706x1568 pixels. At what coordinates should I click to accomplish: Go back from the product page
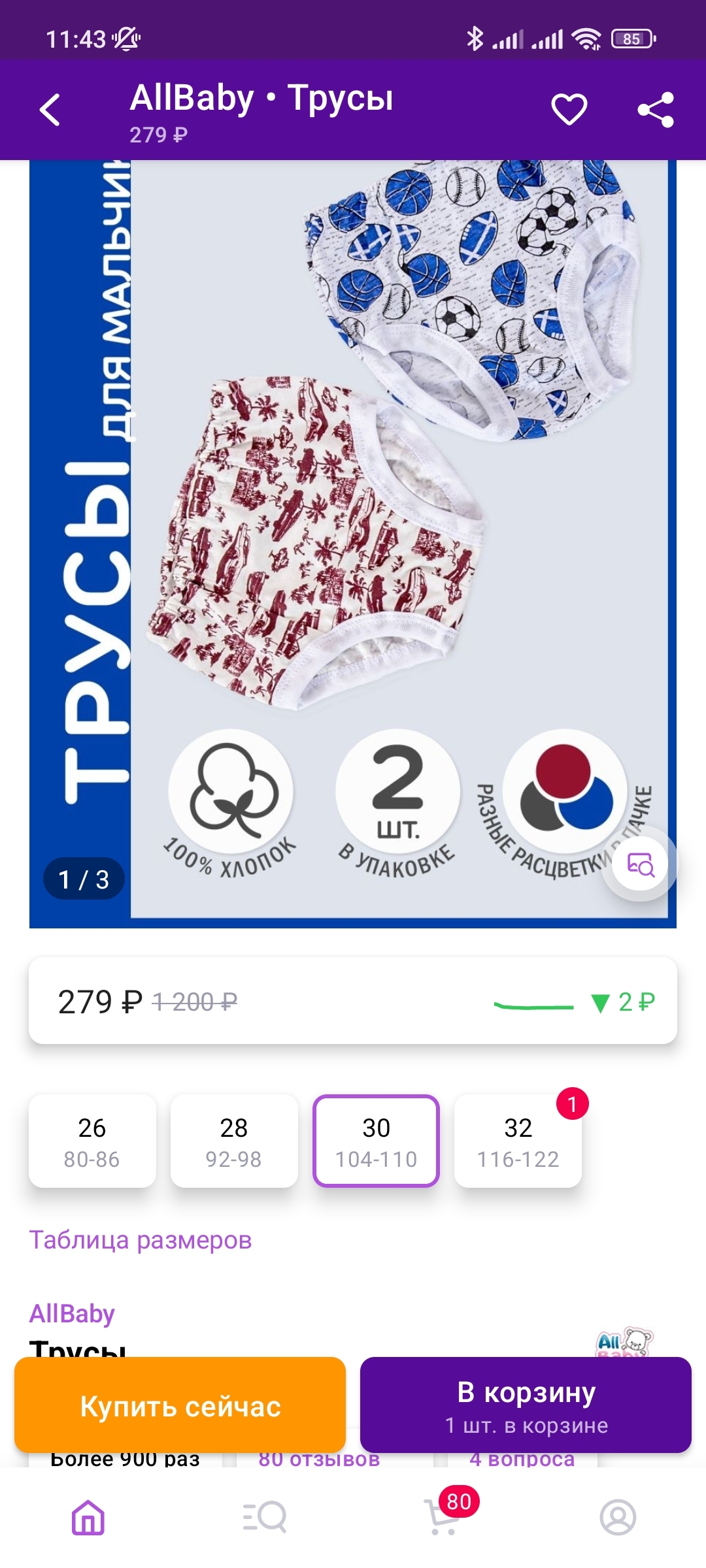tap(50, 110)
